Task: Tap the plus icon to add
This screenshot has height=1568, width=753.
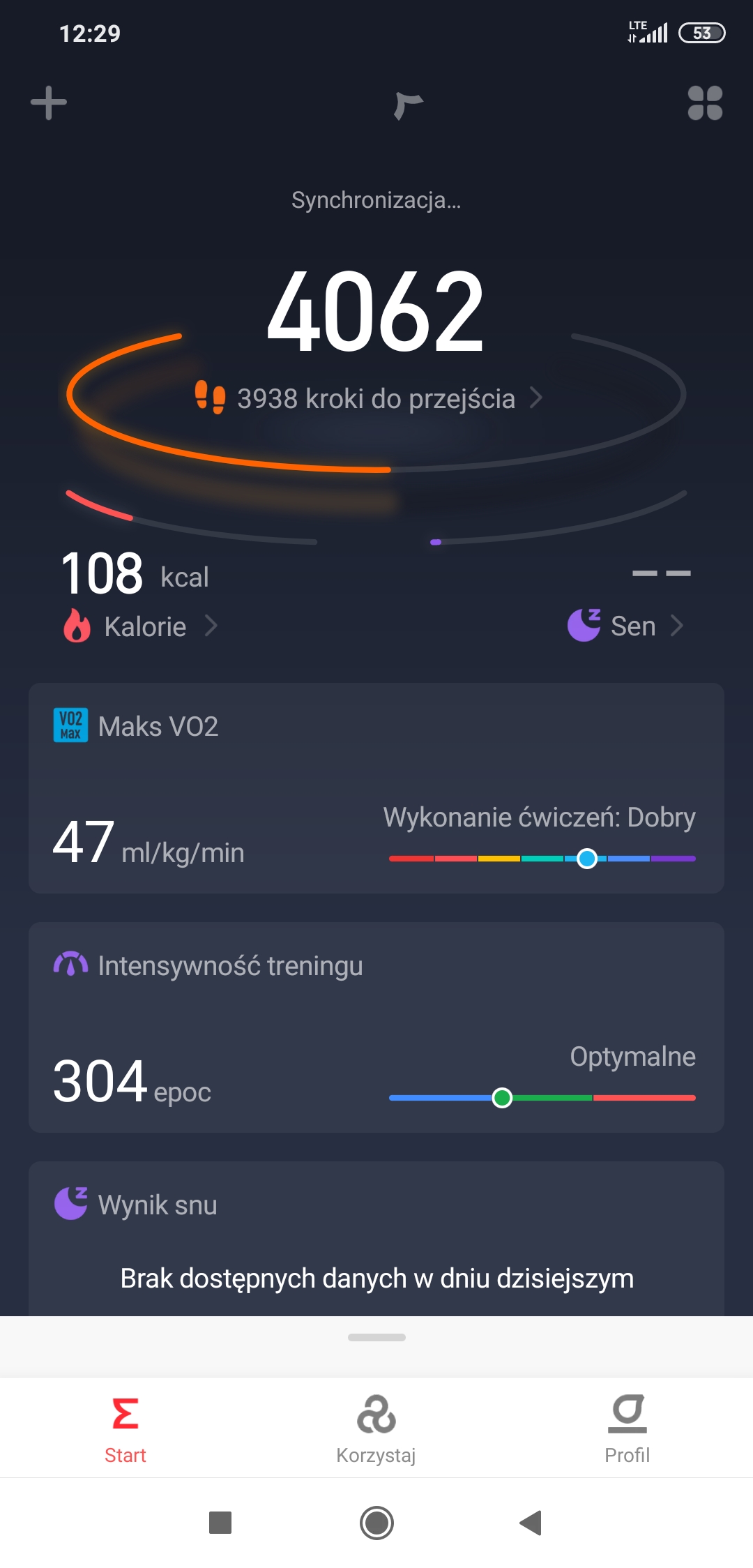Action: tap(49, 103)
